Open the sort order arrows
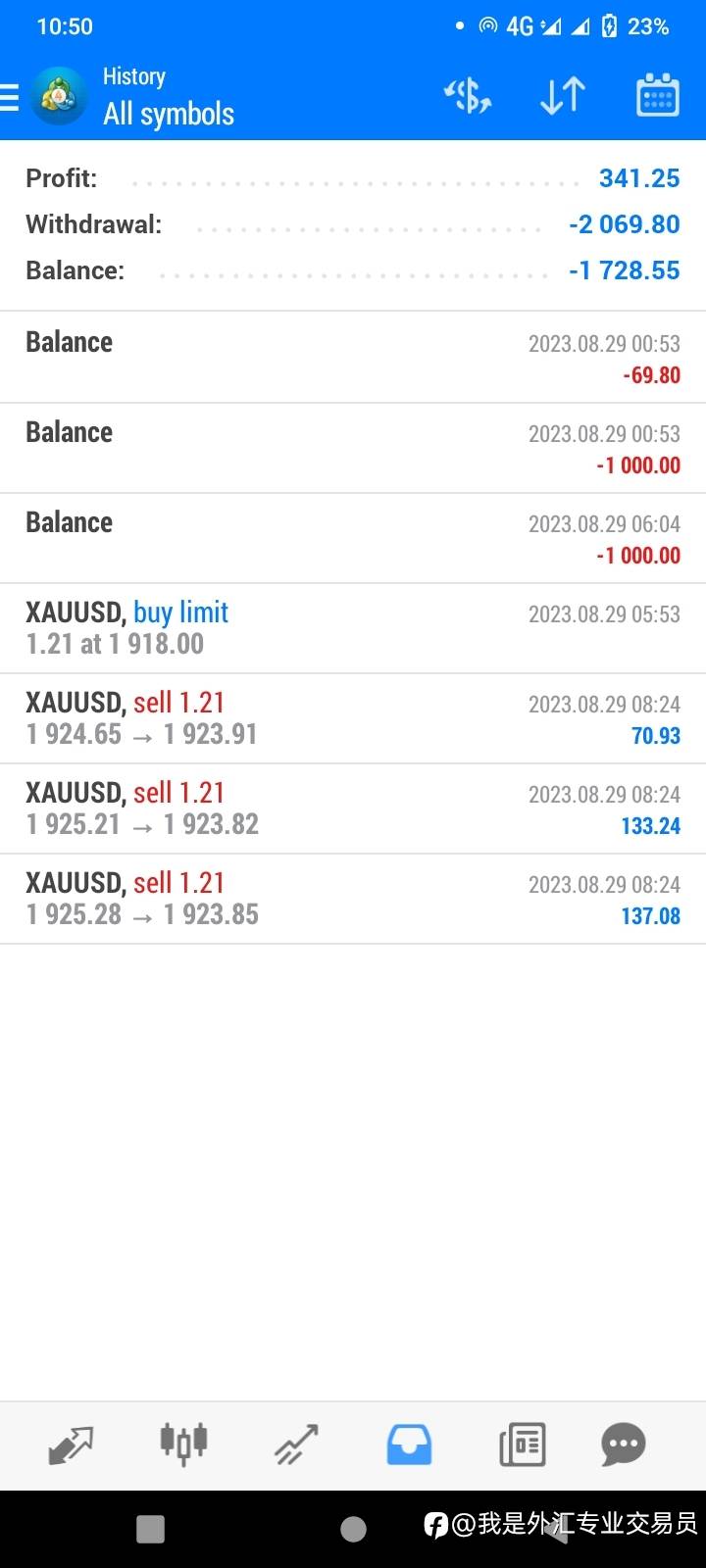 (563, 95)
